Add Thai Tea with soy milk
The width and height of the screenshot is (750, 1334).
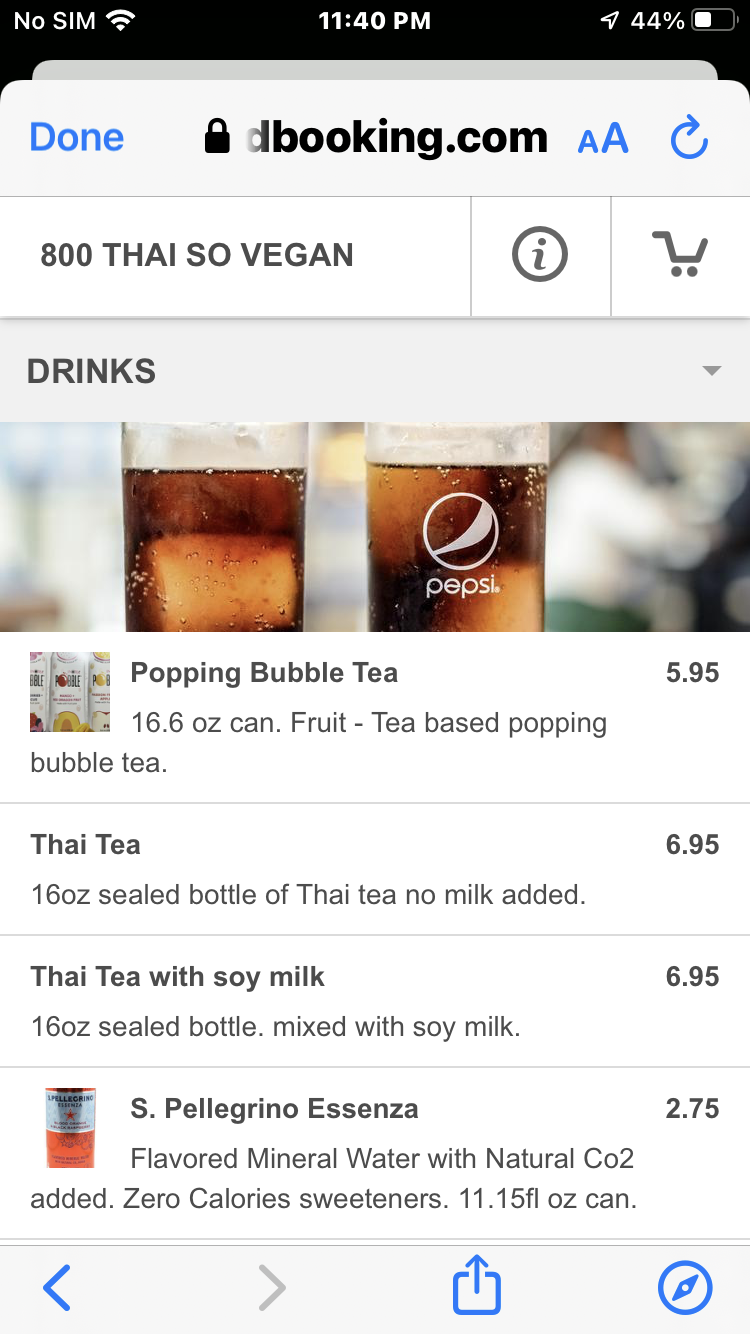(x=178, y=977)
